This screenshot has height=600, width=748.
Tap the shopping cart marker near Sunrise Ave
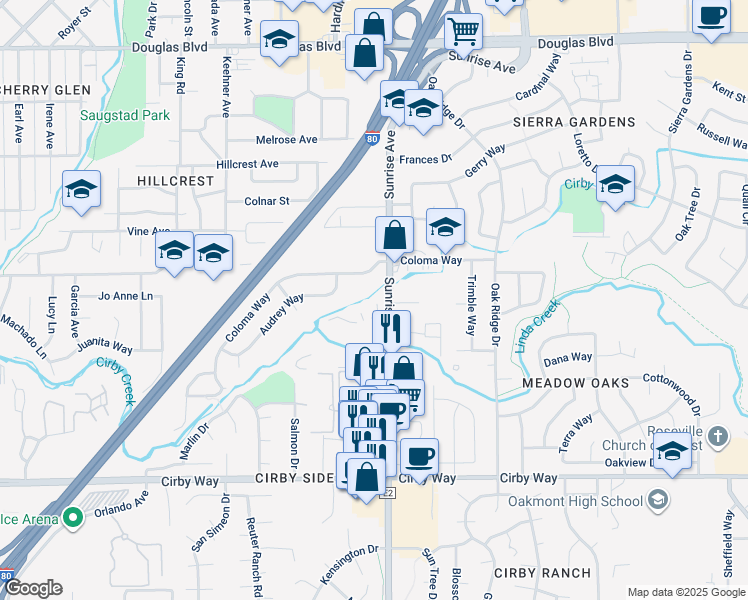pyautogui.click(x=463, y=32)
